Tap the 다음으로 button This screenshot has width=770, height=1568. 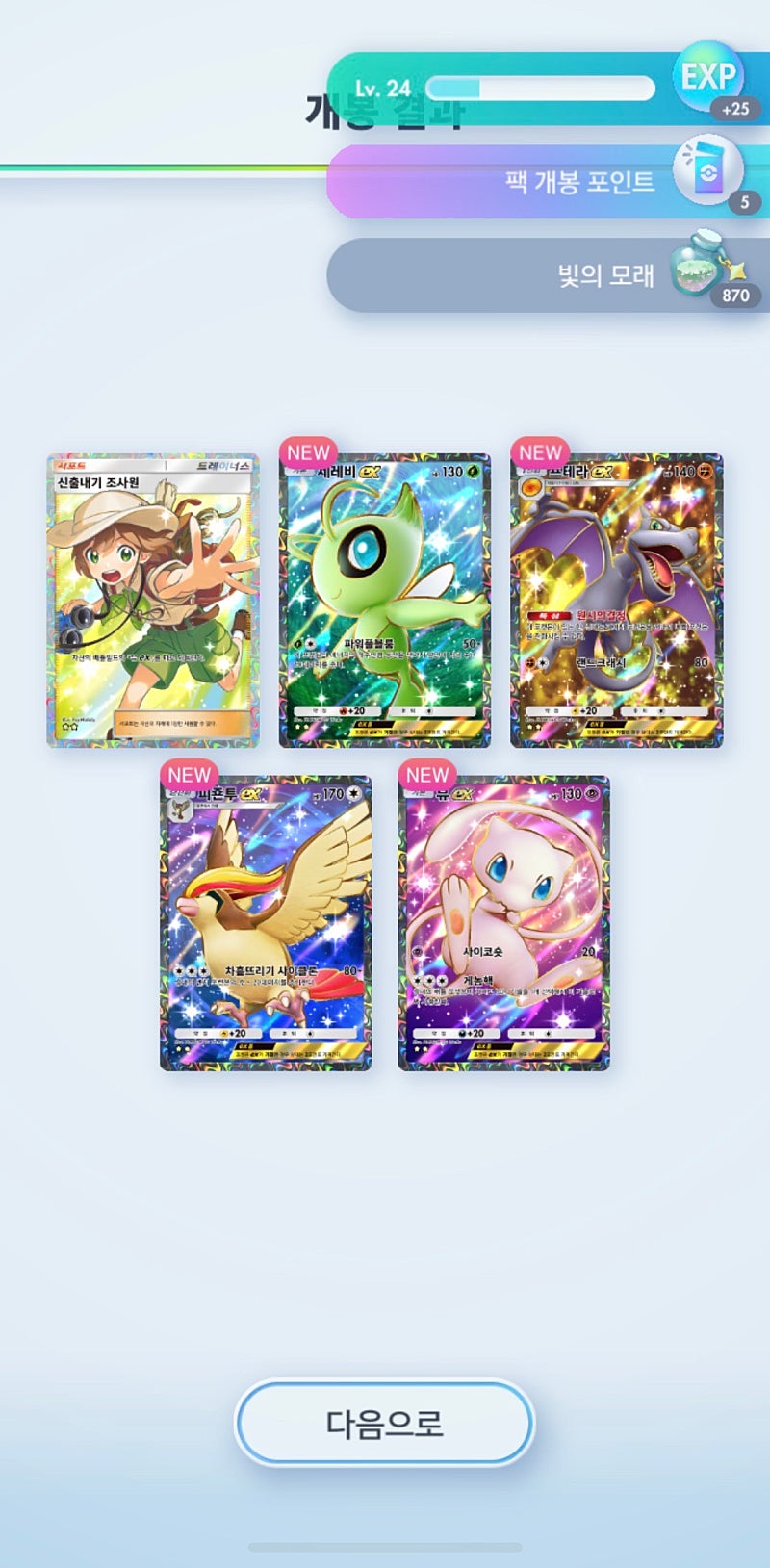click(384, 1423)
